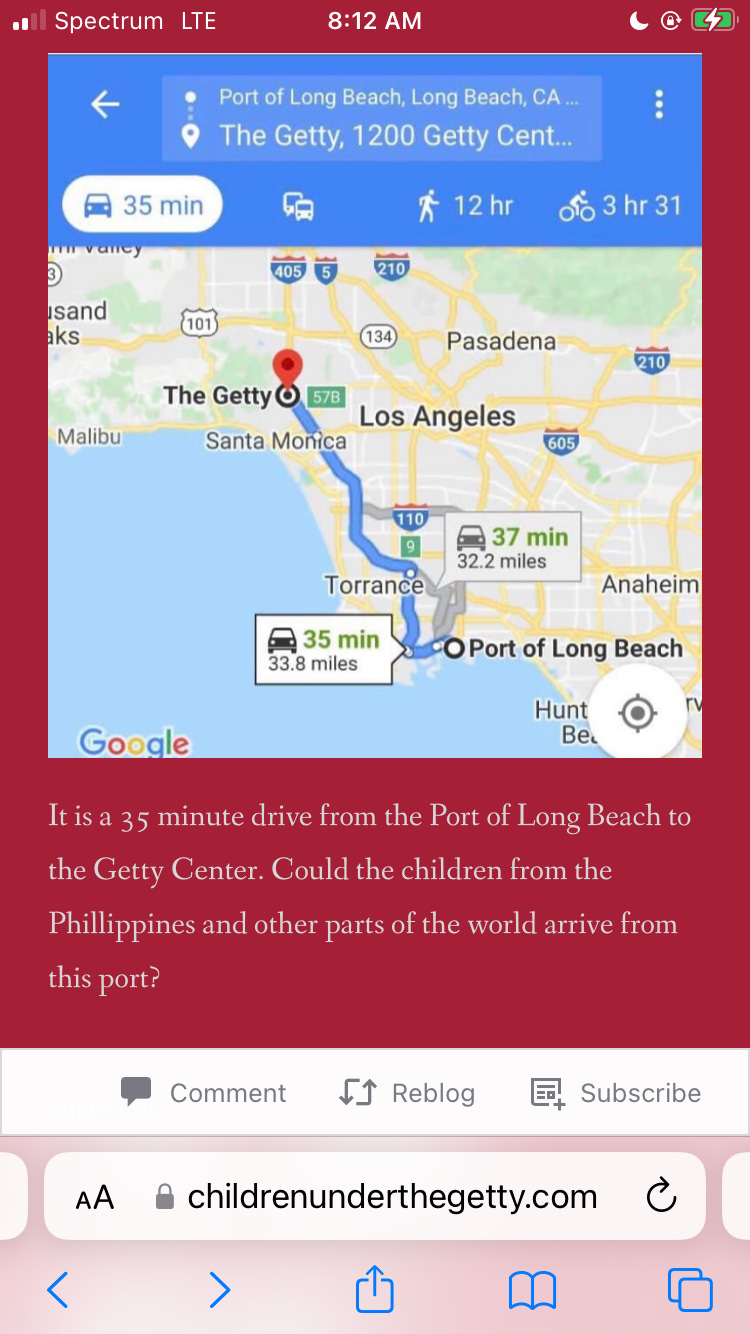Image resolution: width=750 pixels, height=1334 pixels.
Task: Open the AA reader options
Action: (x=95, y=1197)
